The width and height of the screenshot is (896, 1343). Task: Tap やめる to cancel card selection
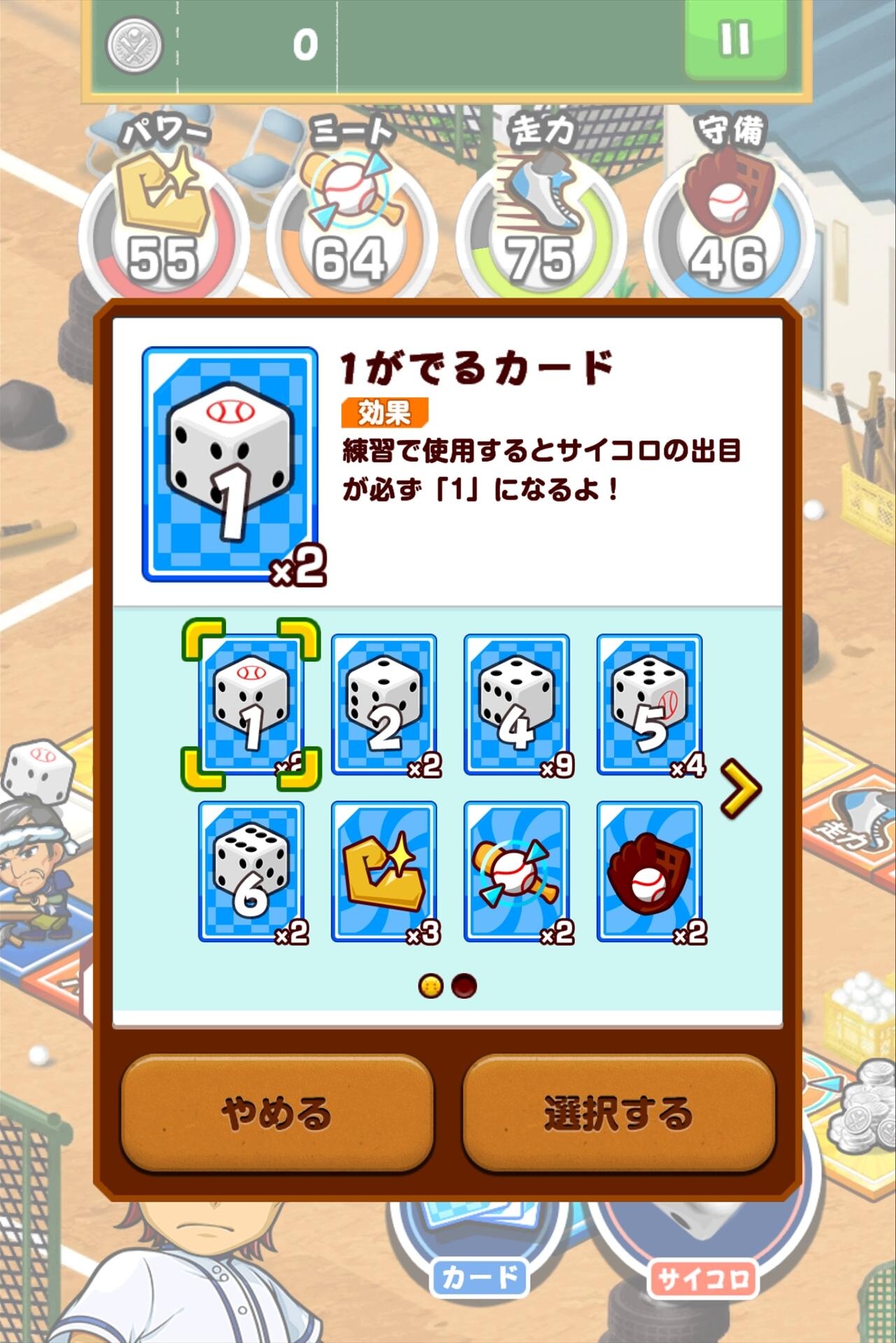coord(277,1112)
